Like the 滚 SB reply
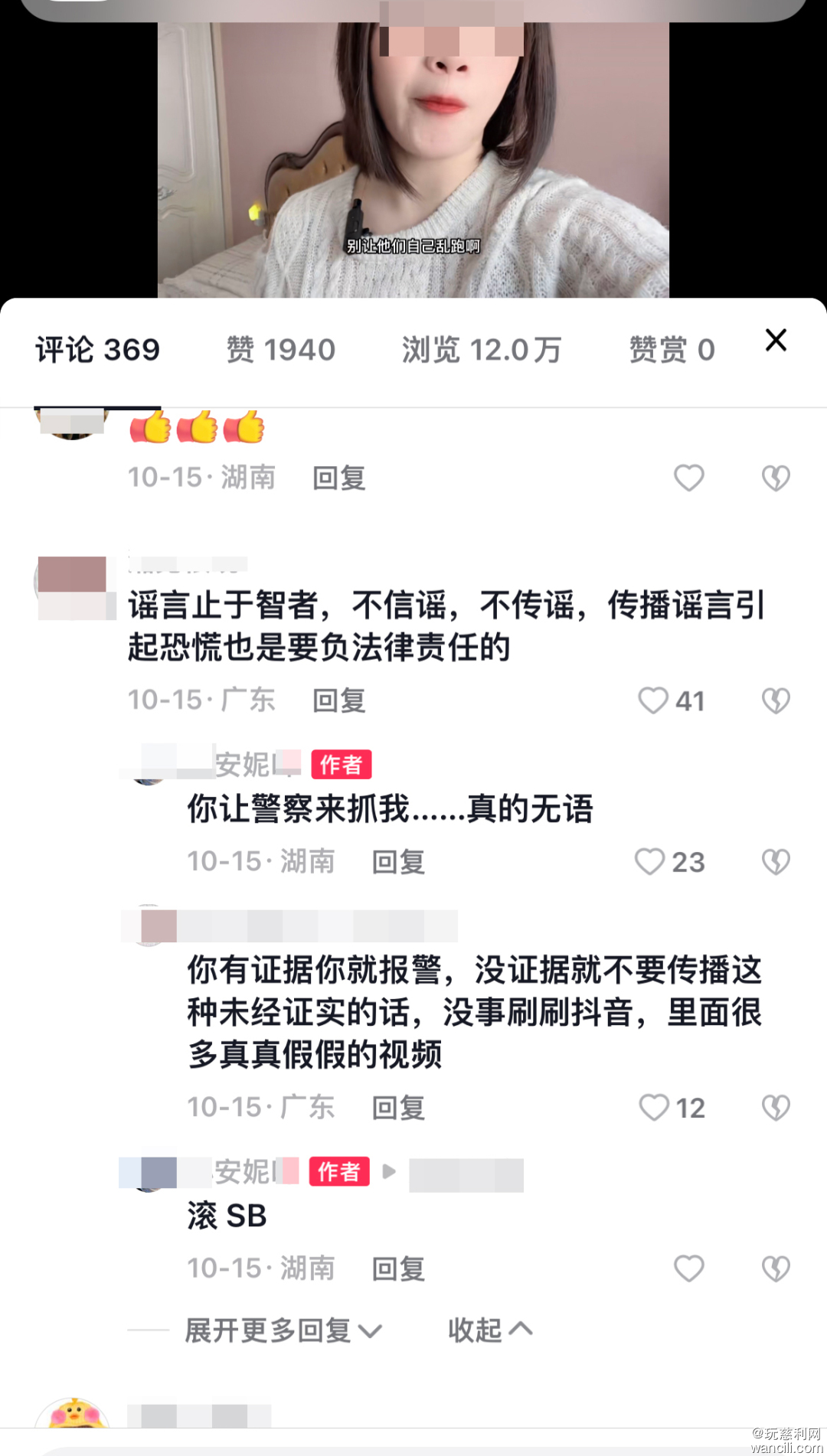The image size is (827, 1456). [688, 1268]
